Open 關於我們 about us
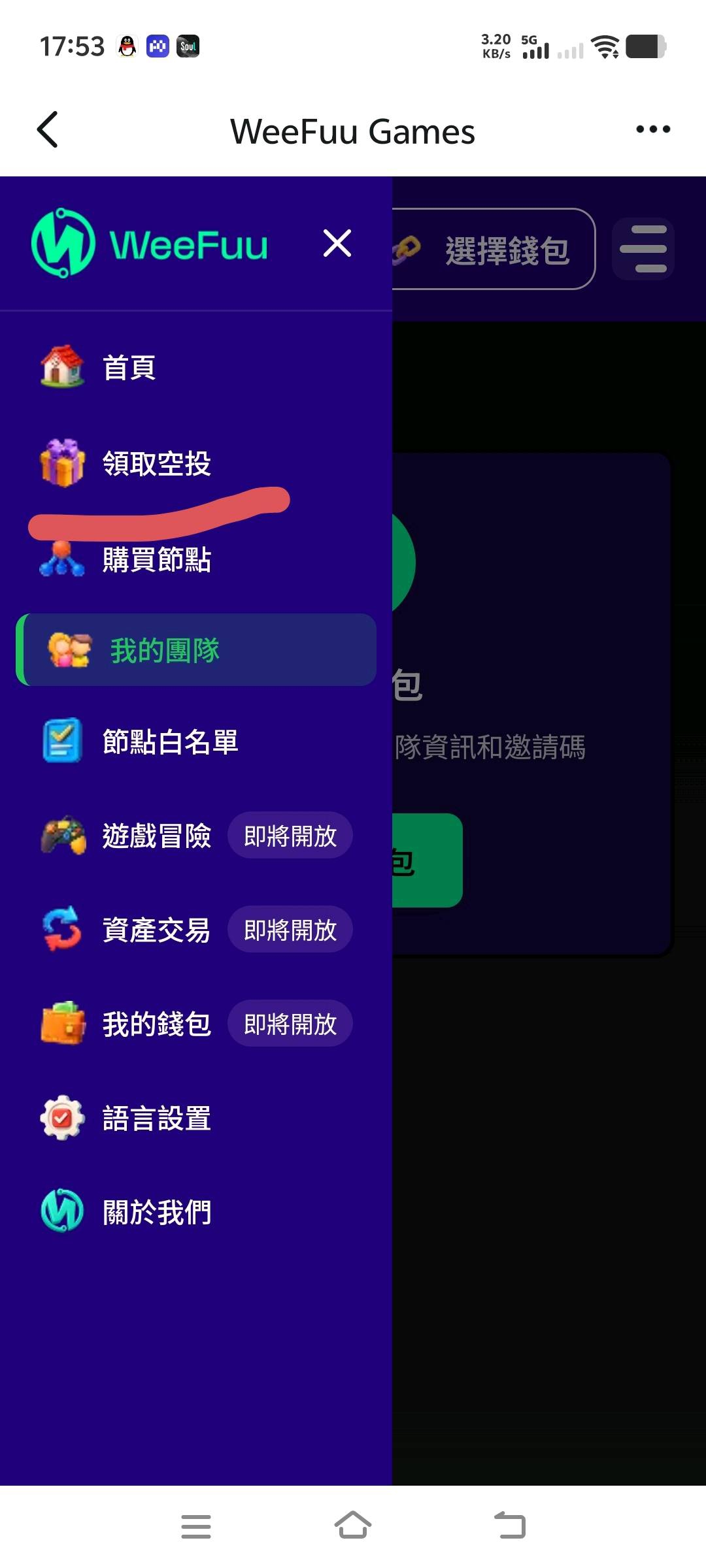 tap(196, 1212)
